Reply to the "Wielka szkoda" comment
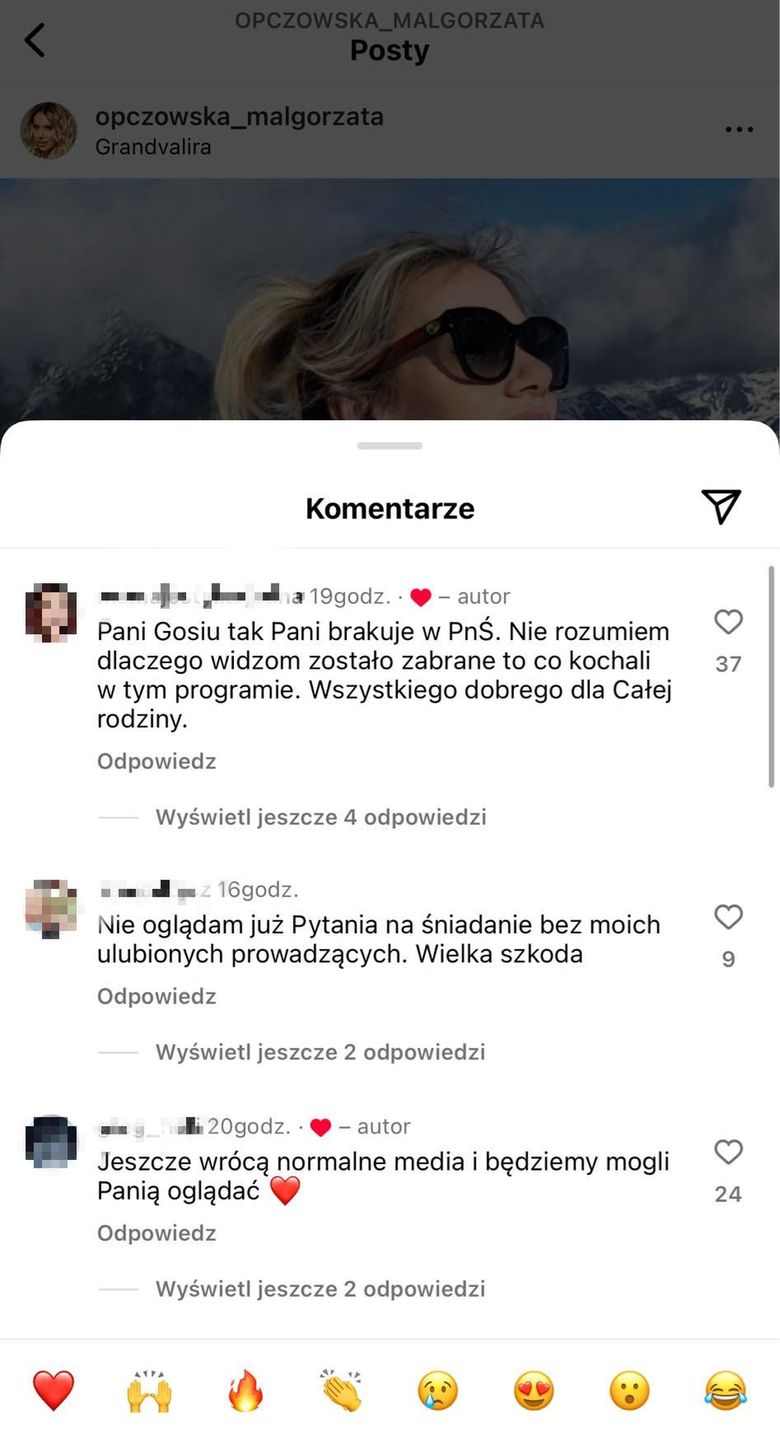Screen dimensions: 780x1440 click(x=157, y=996)
